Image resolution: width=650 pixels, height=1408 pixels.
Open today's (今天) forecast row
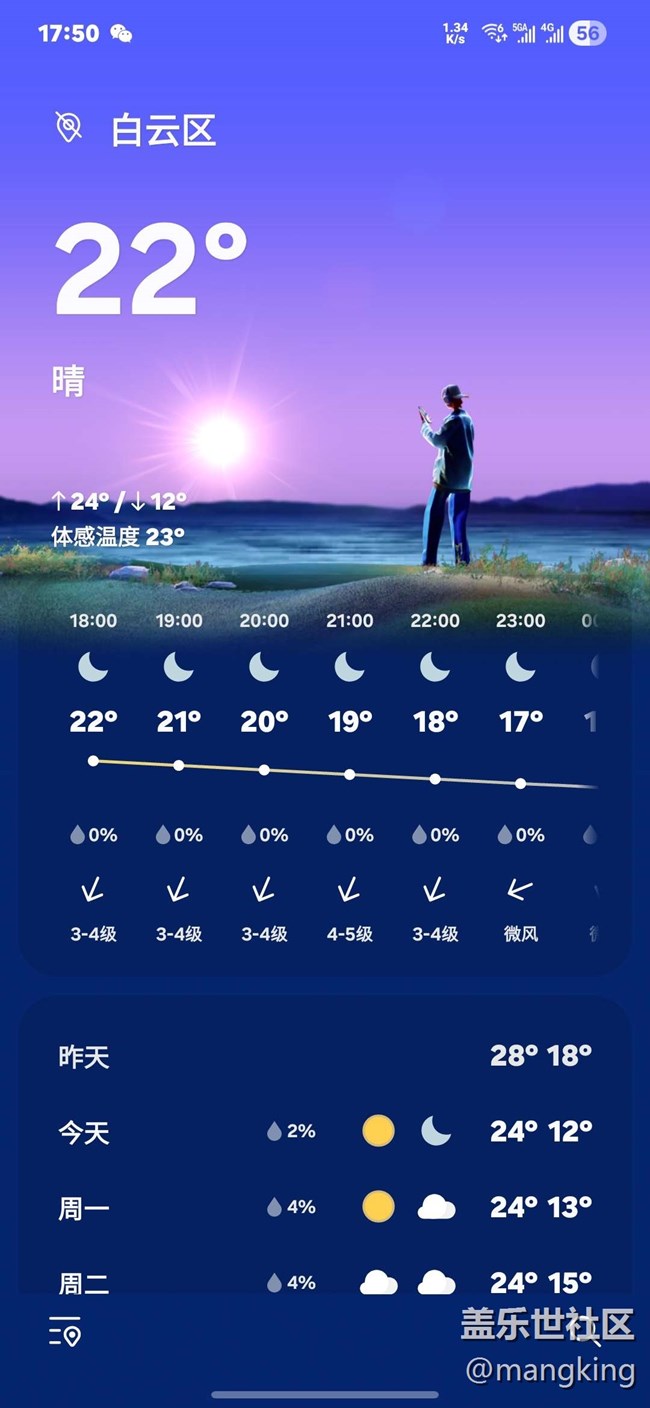tap(325, 1131)
